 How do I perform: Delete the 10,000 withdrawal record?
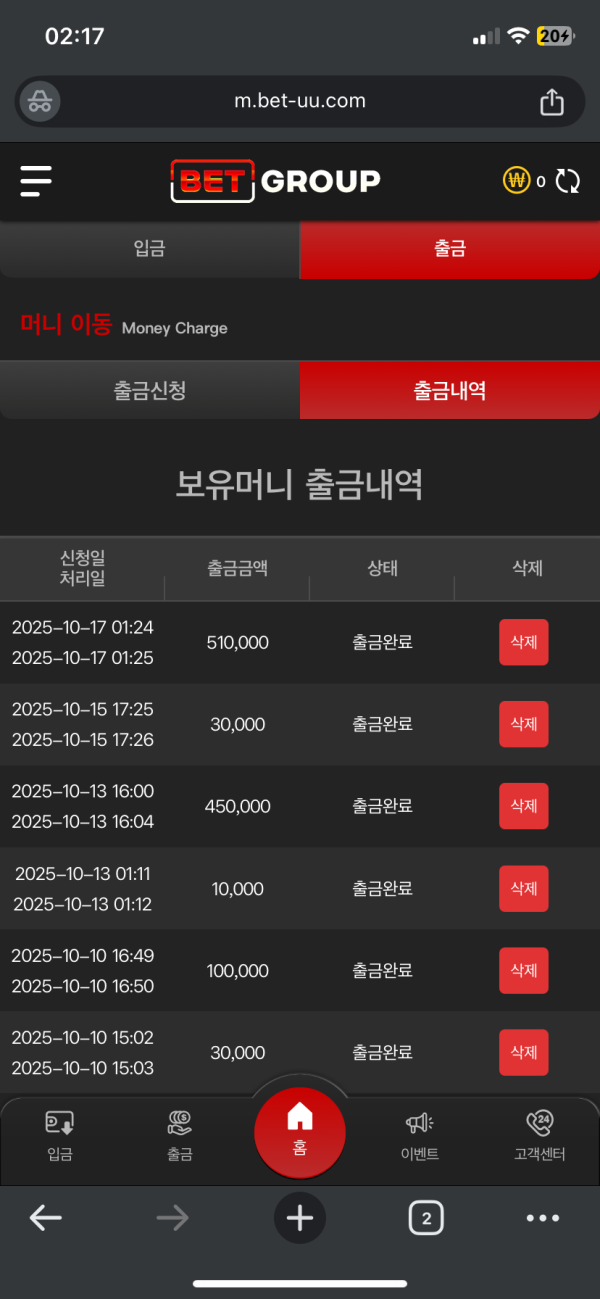click(524, 888)
